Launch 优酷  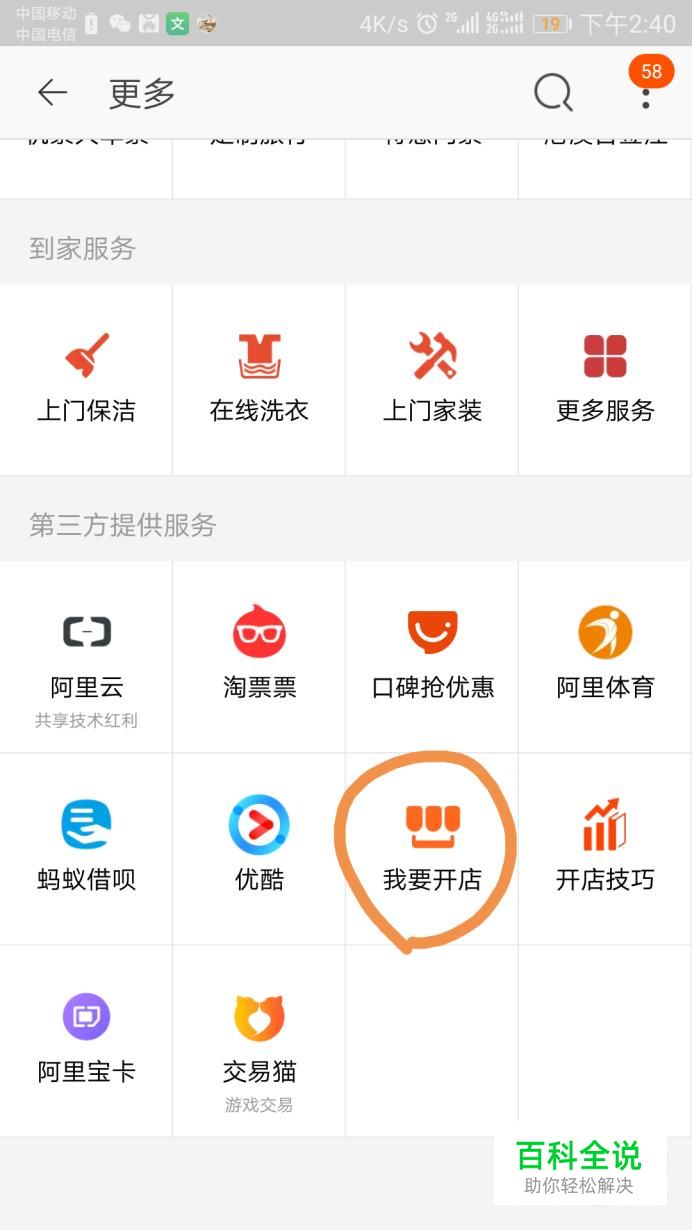click(x=259, y=849)
